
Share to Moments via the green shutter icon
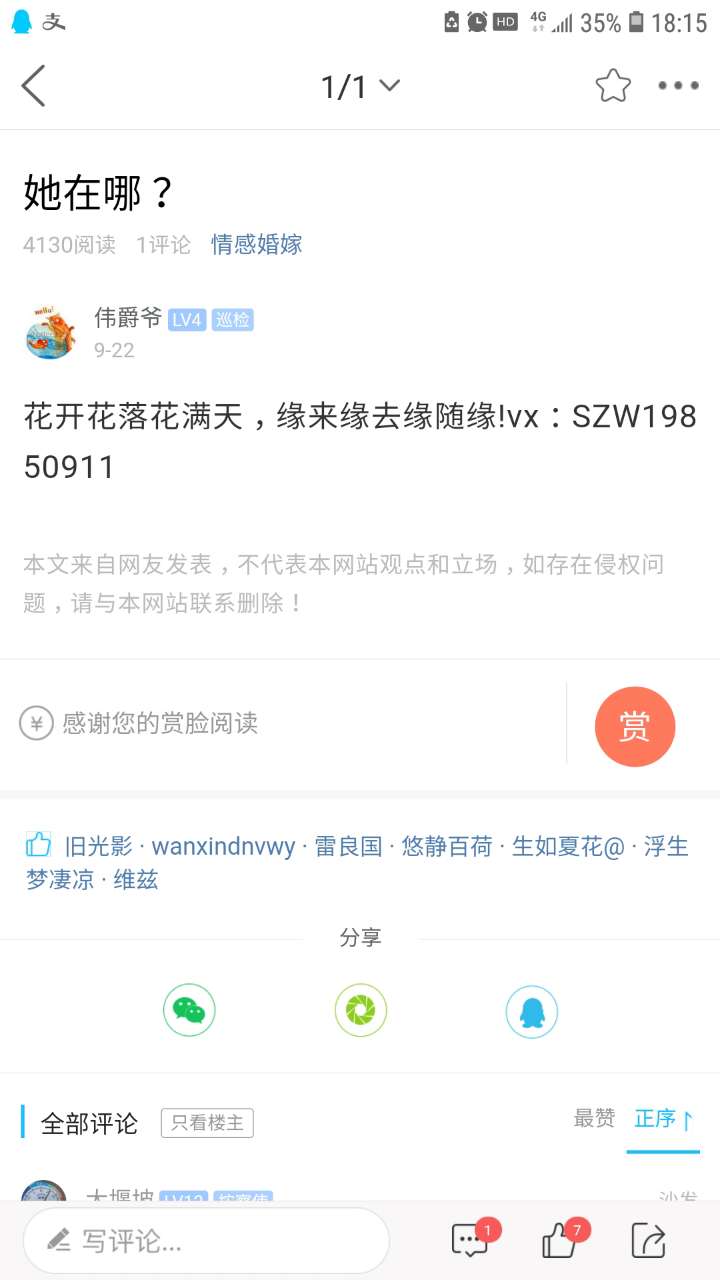360,1011
